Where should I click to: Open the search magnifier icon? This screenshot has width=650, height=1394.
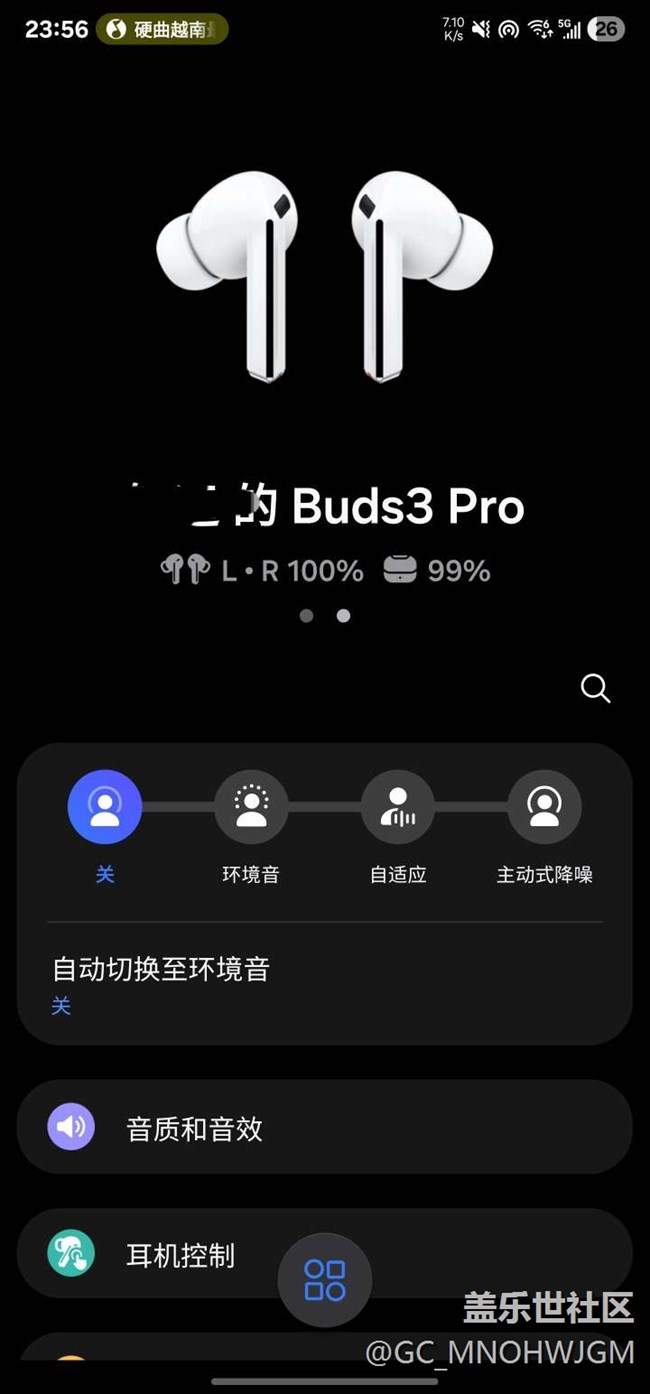pos(595,688)
